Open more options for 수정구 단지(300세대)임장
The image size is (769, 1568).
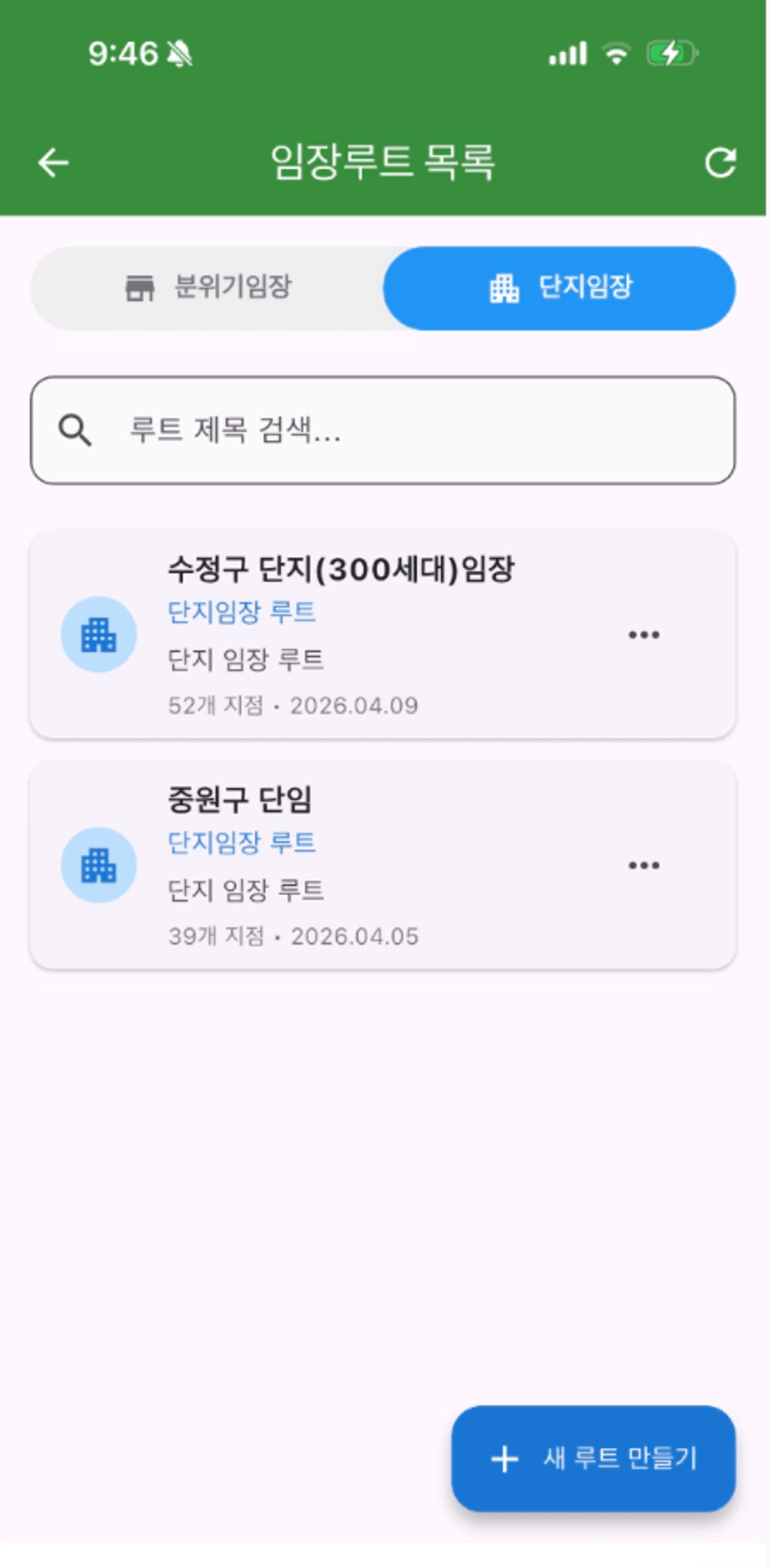pos(643,635)
